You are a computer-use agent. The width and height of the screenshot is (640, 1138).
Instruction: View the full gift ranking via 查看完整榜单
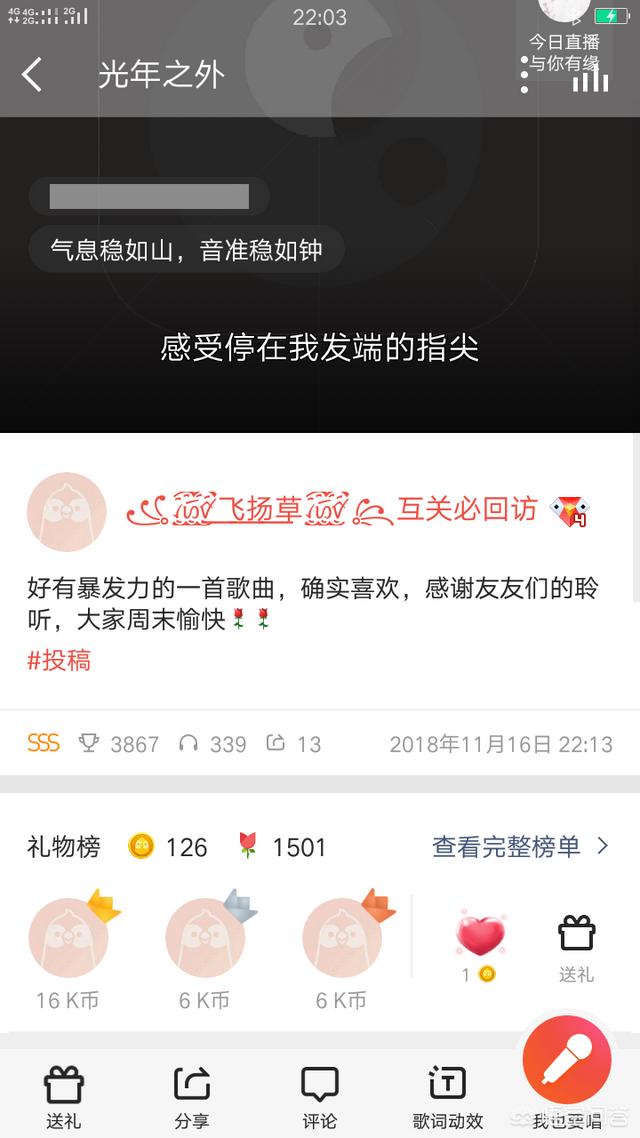pyautogui.click(x=521, y=846)
